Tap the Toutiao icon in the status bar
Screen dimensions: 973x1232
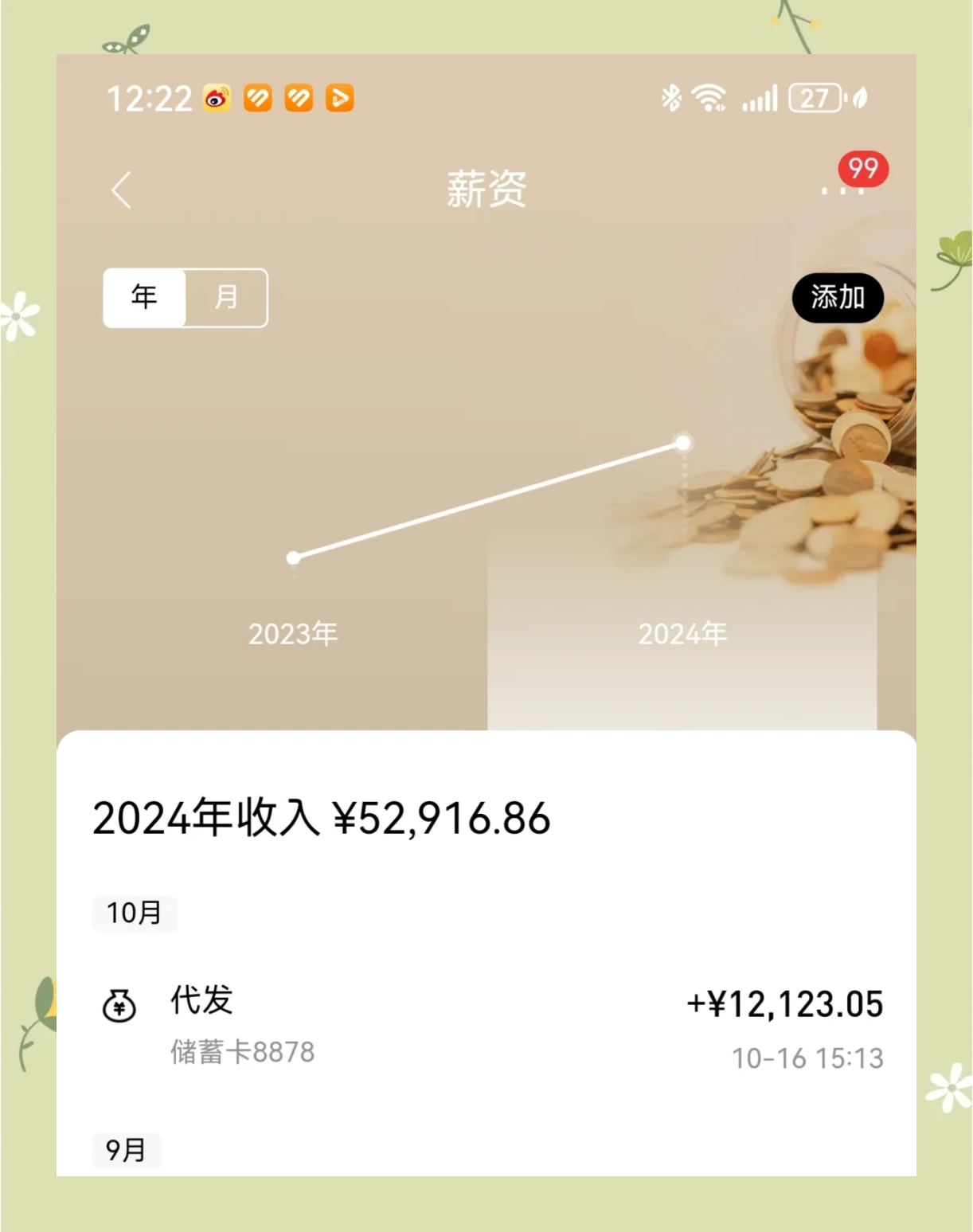pos(338,97)
